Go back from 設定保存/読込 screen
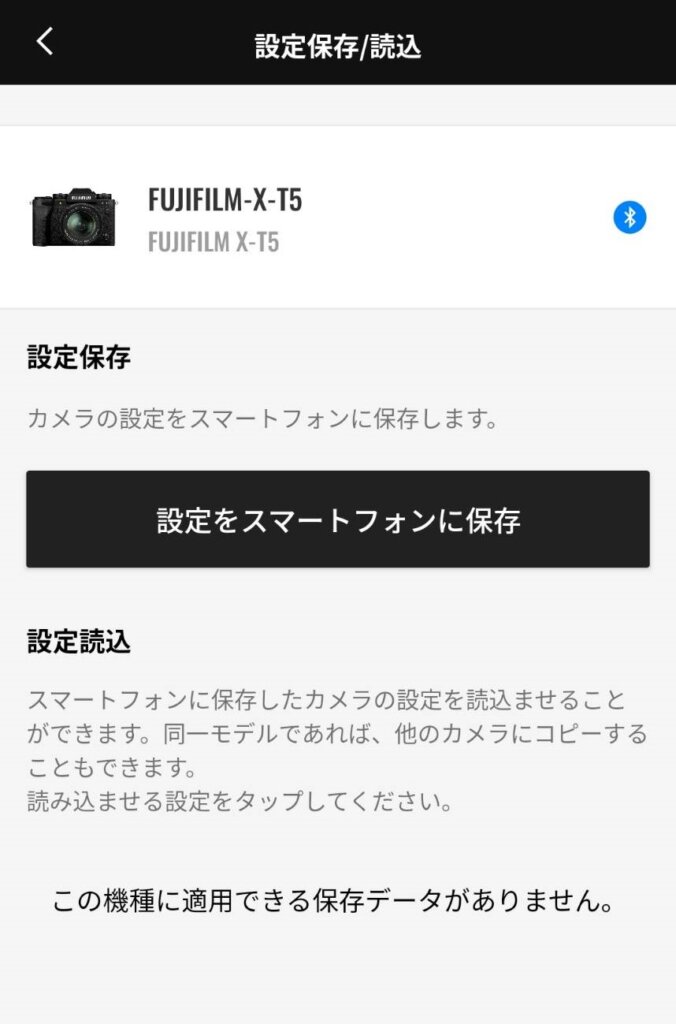The width and height of the screenshot is (676, 1024). 44,42
